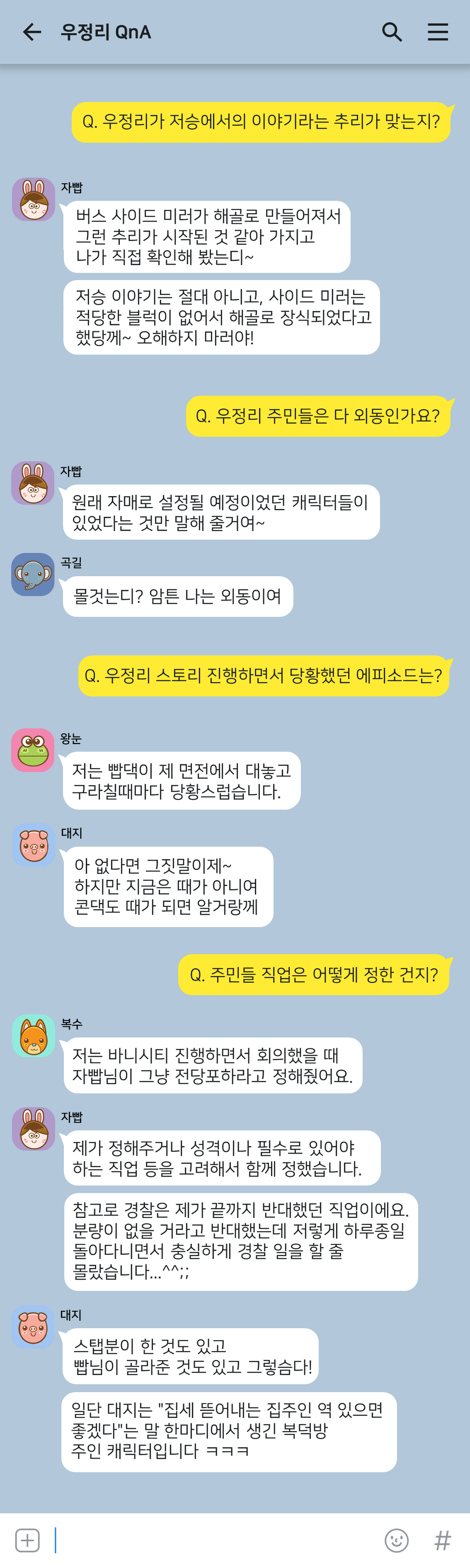View 왕눈's frog profile picture
The width and height of the screenshot is (470, 1568).
(33, 750)
